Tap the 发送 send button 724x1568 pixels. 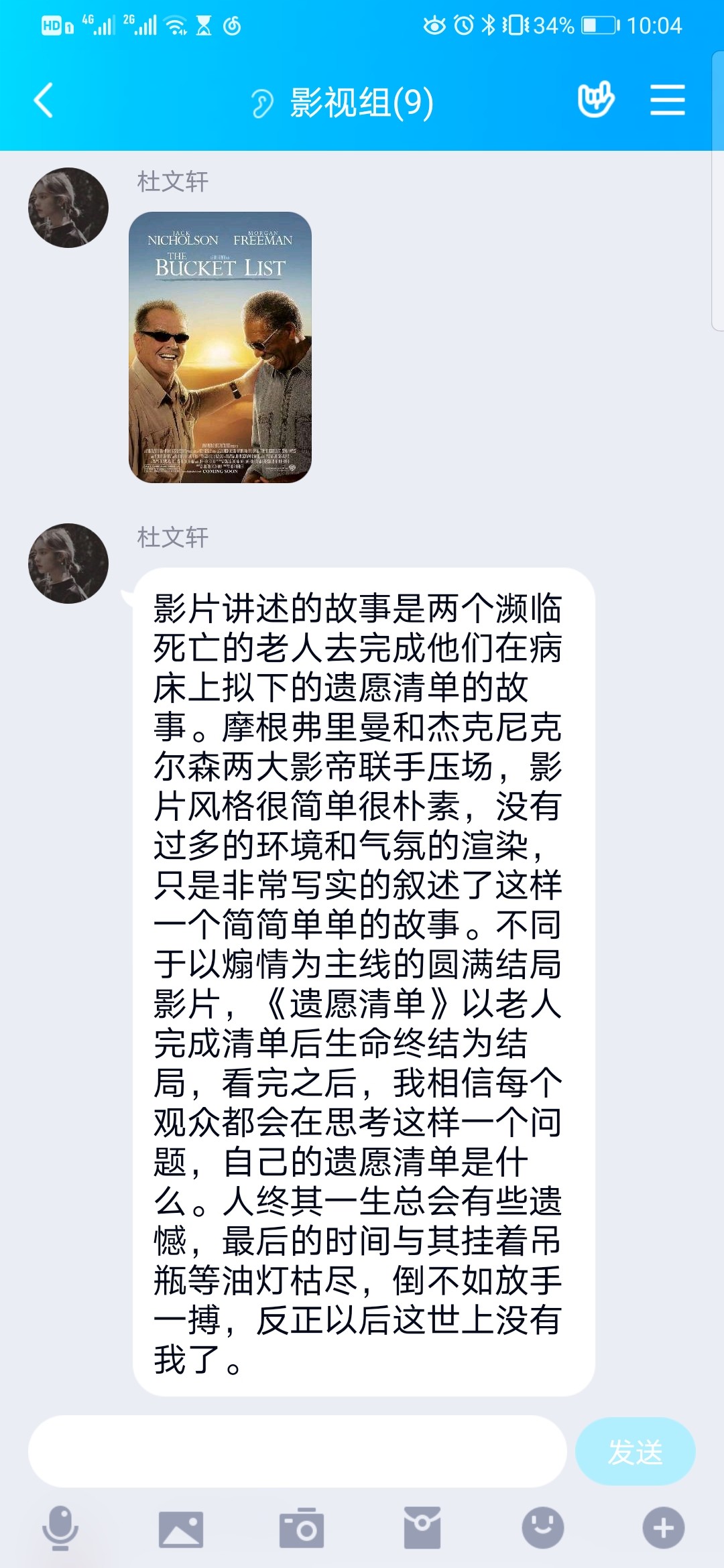(635, 1451)
